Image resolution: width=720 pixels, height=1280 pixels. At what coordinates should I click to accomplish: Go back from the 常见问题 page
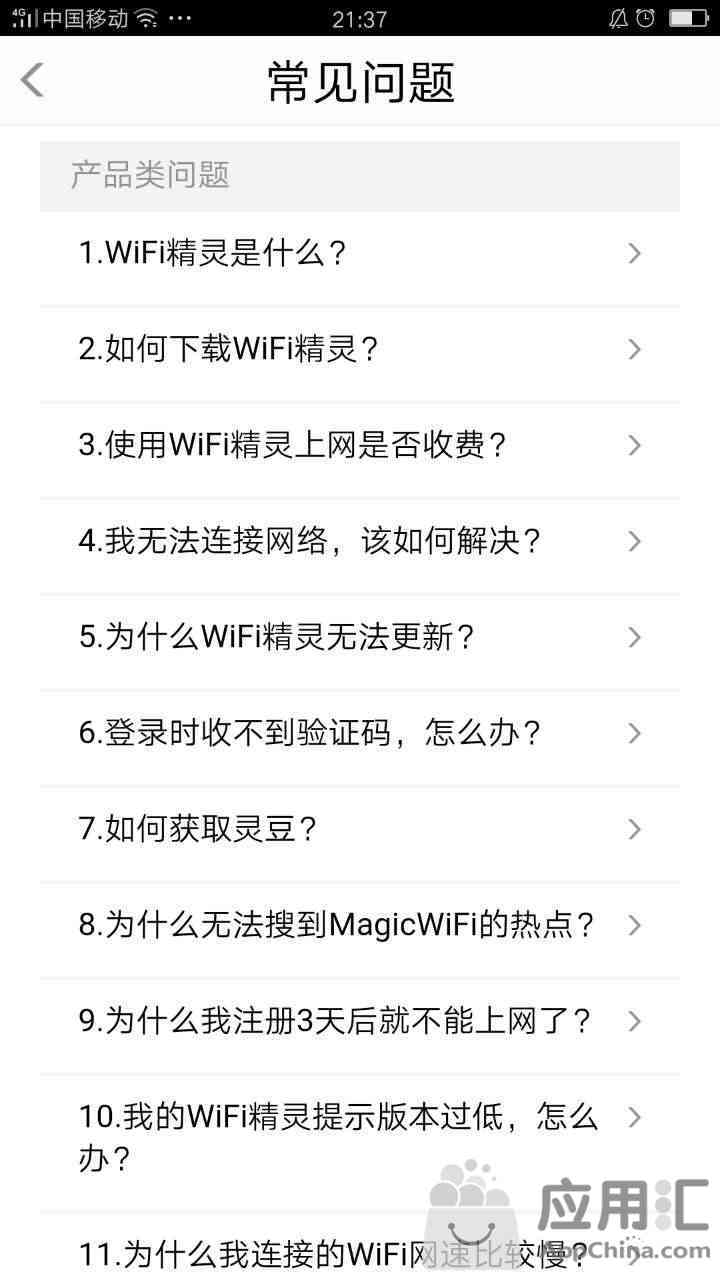[33, 80]
